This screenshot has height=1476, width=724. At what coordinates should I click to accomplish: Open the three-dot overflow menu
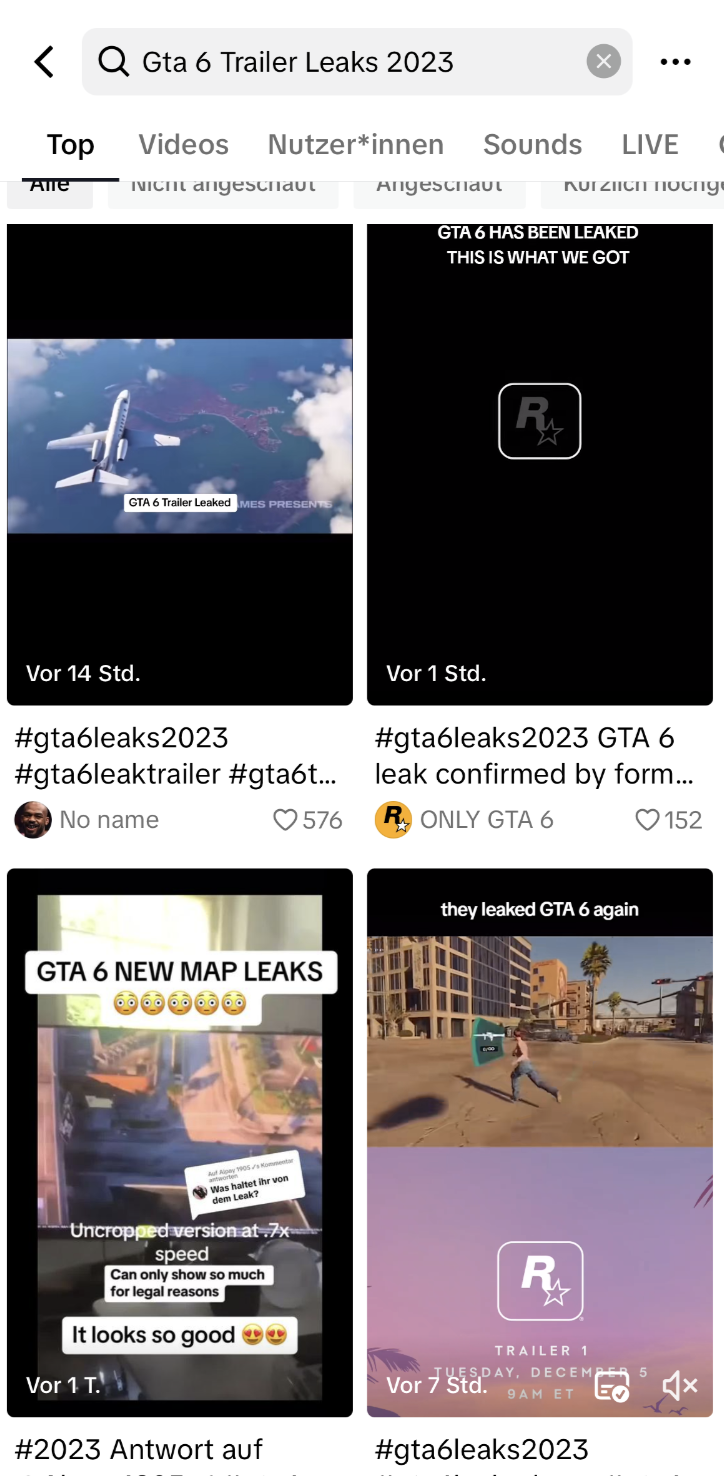click(675, 62)
